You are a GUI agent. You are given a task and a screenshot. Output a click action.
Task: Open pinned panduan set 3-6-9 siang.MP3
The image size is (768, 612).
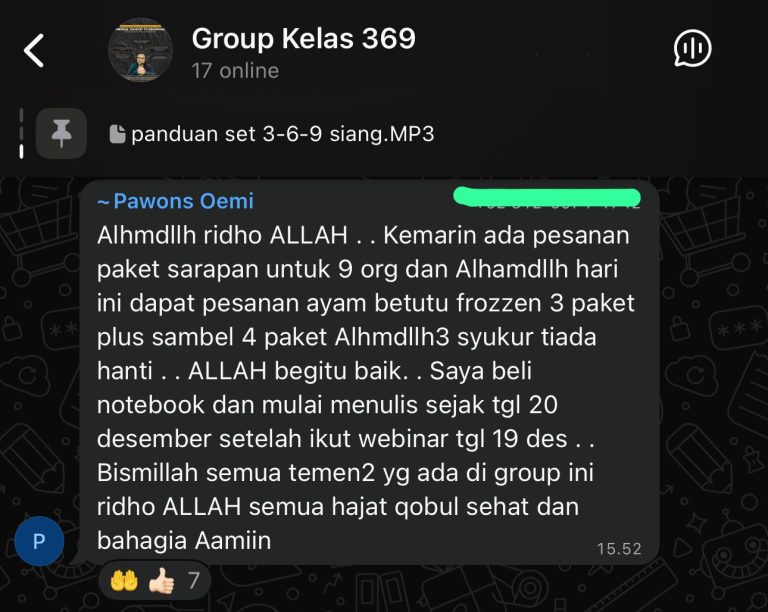point(272,134)
